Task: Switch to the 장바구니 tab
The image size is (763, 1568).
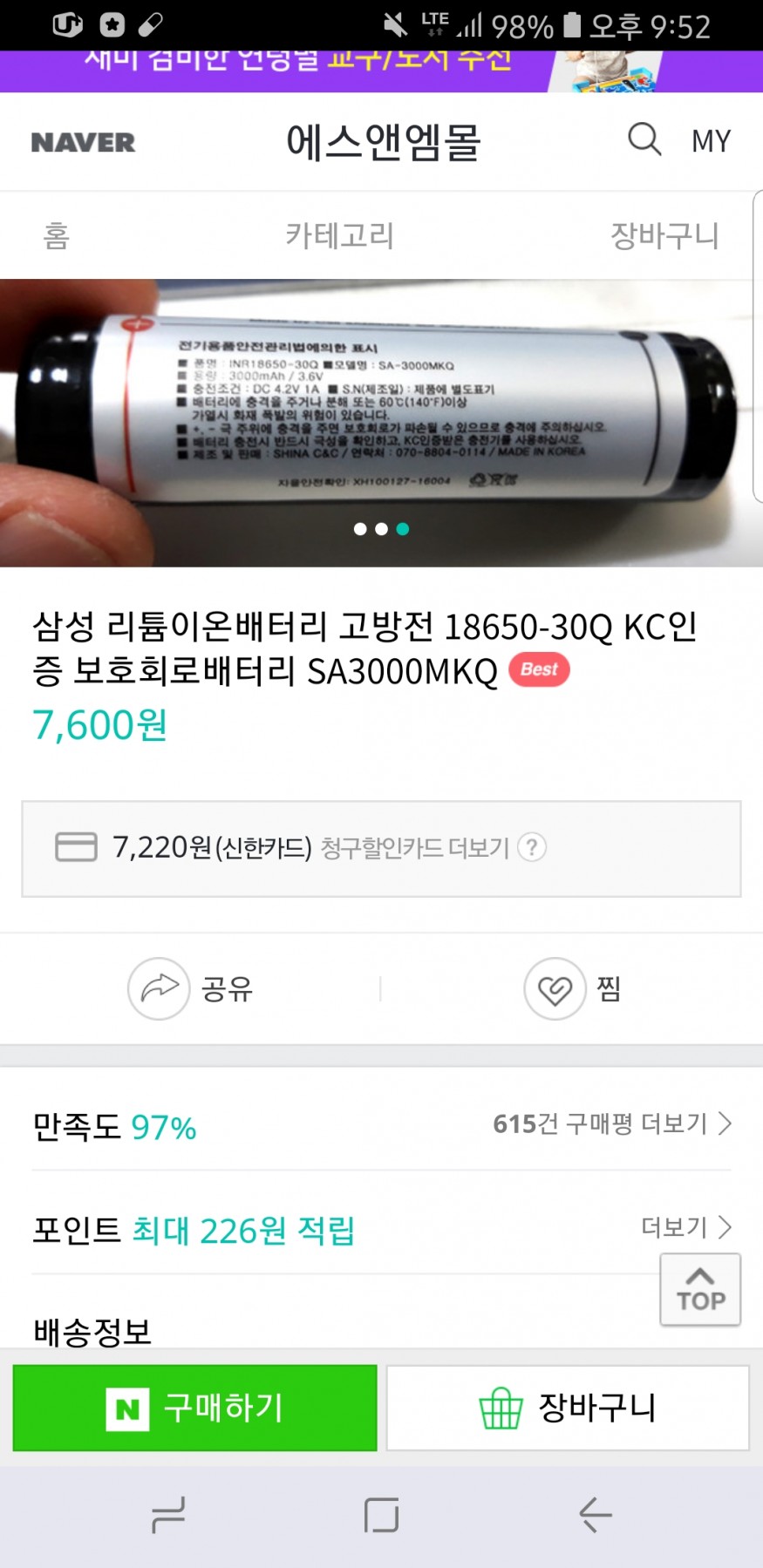Action: click(664, 235)
